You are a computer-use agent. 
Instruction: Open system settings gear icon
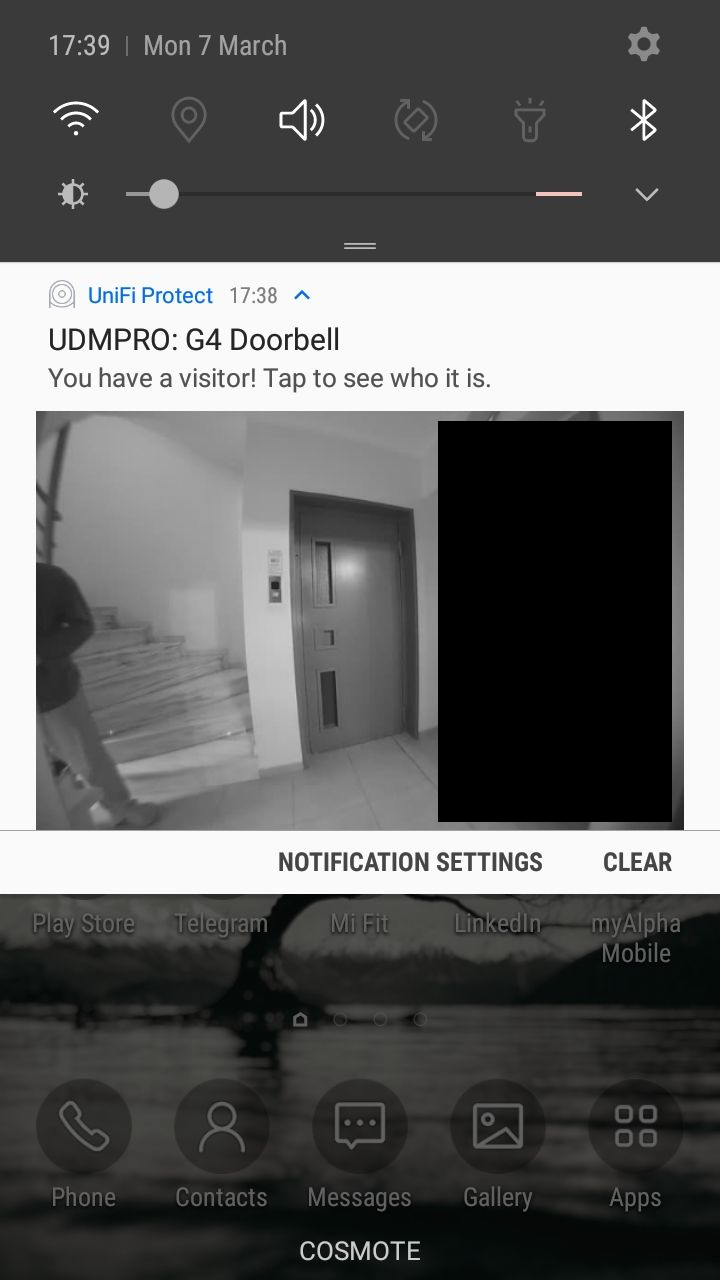(x=643, y=45)
